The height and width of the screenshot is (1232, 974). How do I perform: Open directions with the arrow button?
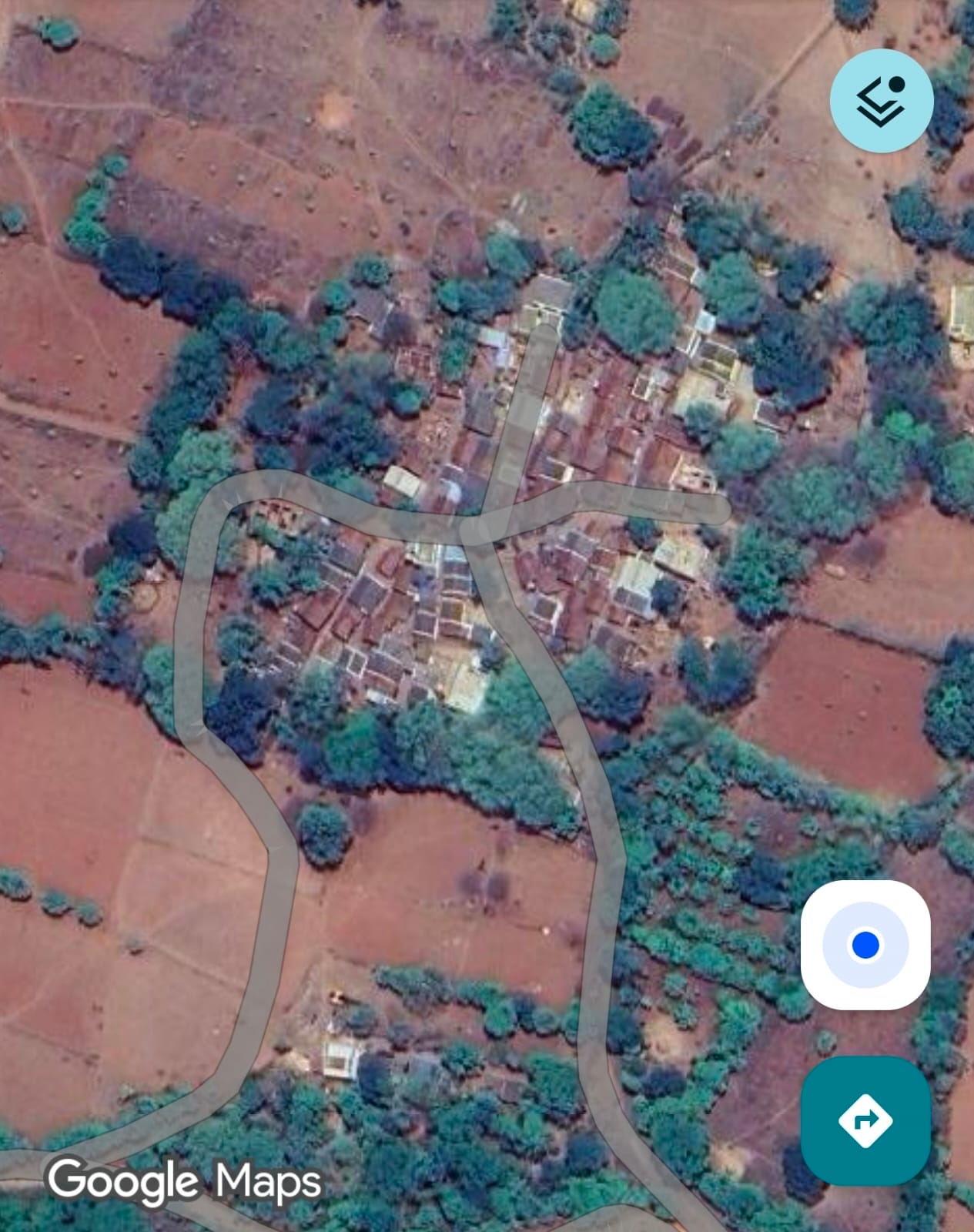pos(865,1120)
